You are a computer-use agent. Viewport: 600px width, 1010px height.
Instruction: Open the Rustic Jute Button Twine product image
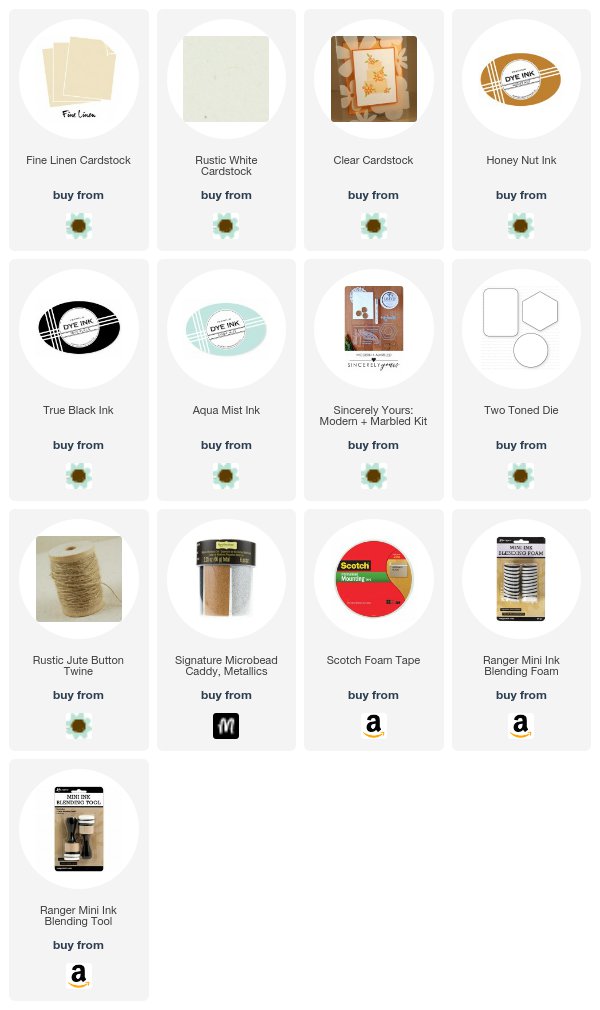[x=79, y=578]
